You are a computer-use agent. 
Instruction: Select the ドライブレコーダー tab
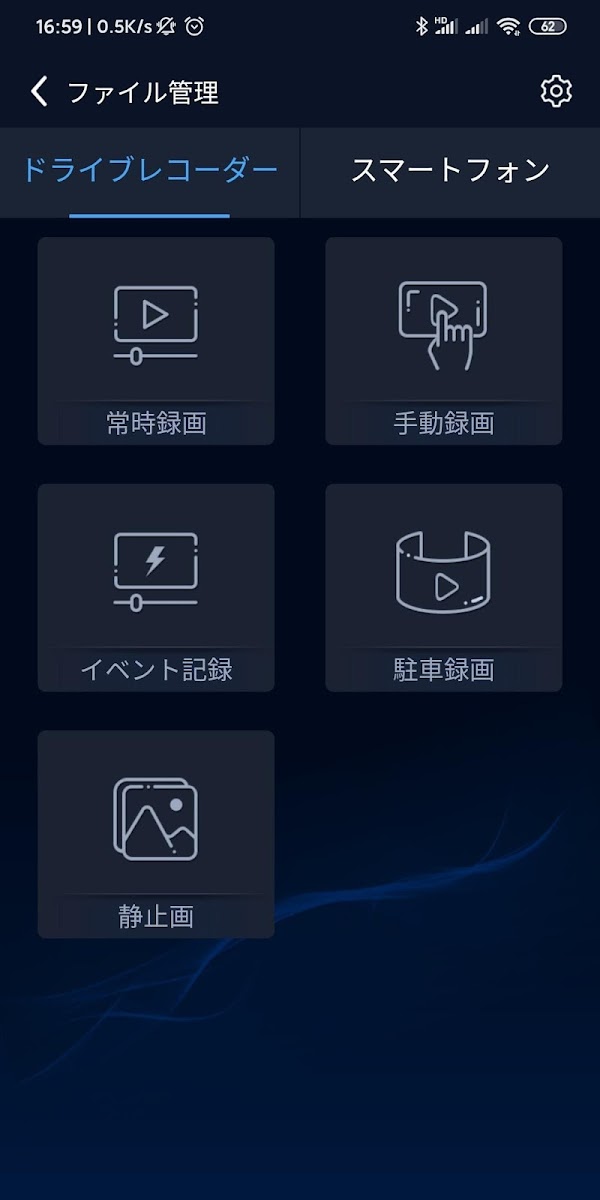coord(150,171)
